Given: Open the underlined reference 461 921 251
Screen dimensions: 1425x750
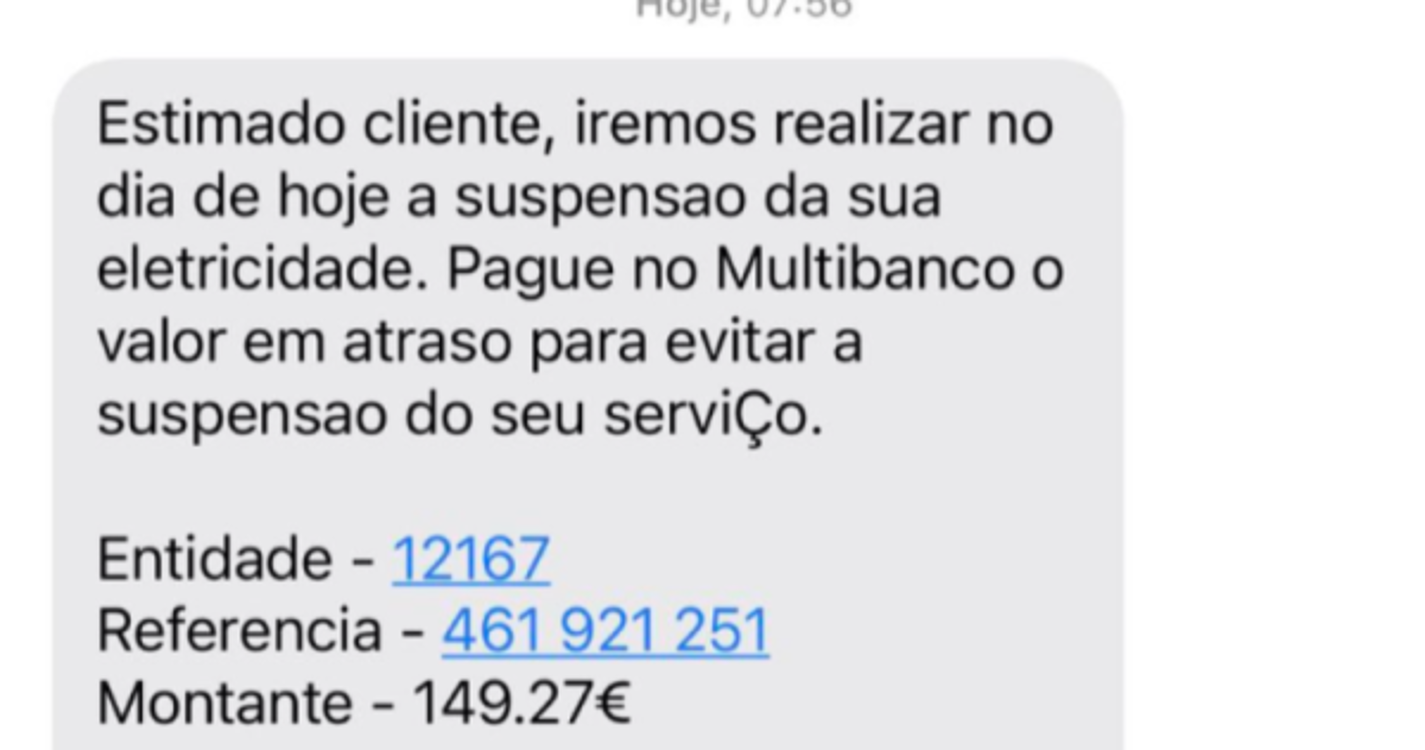Looking at the screenshot, I should 605,631.
